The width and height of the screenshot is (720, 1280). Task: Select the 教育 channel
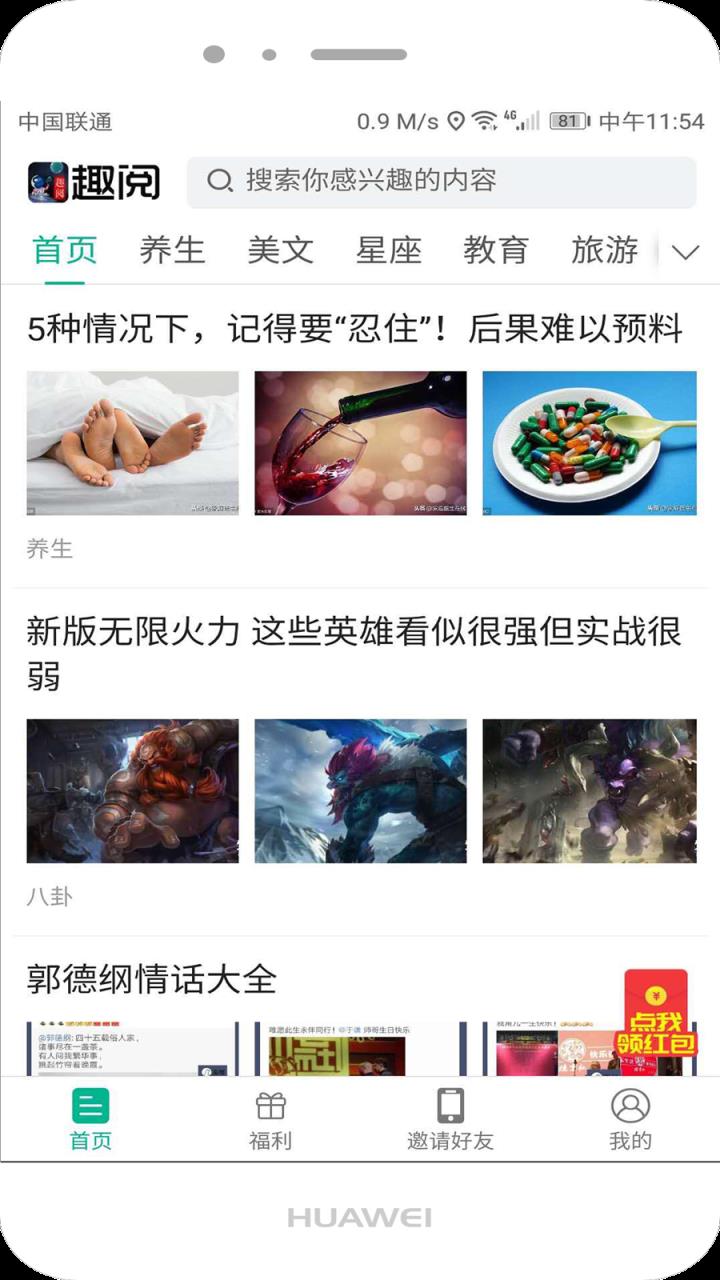496,251
